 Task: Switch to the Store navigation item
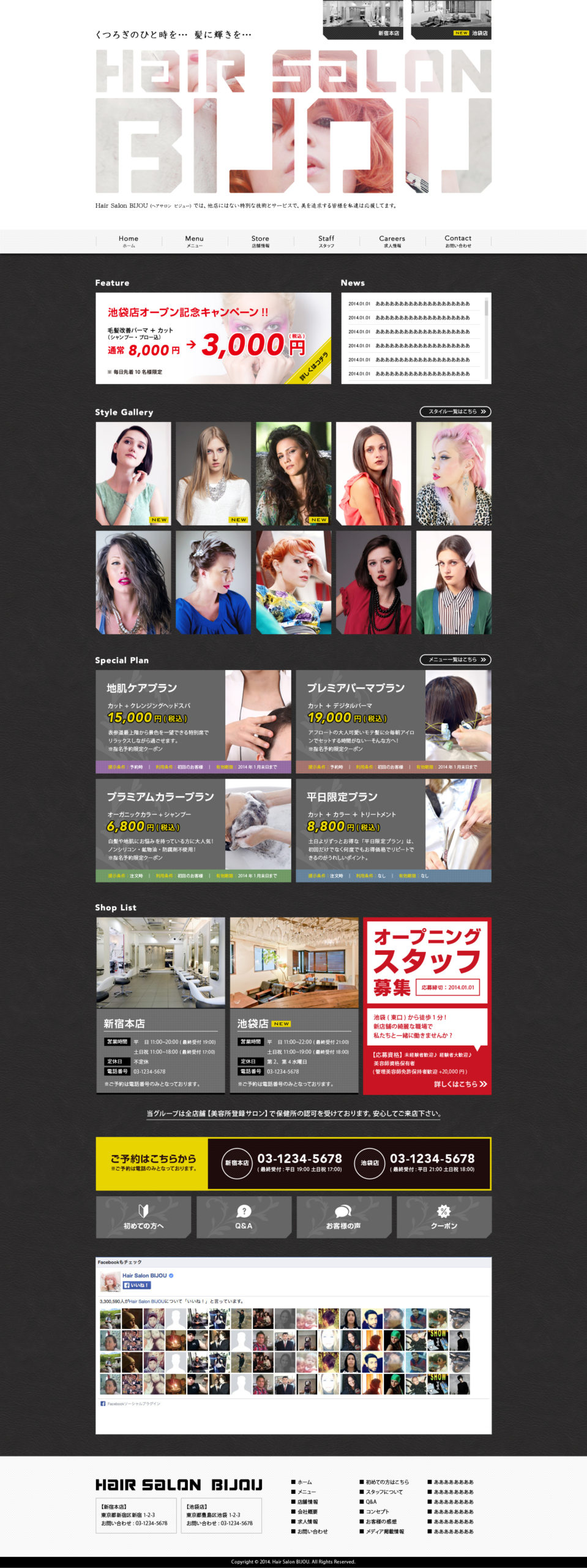pyautogui.click(x=260, y=241)
